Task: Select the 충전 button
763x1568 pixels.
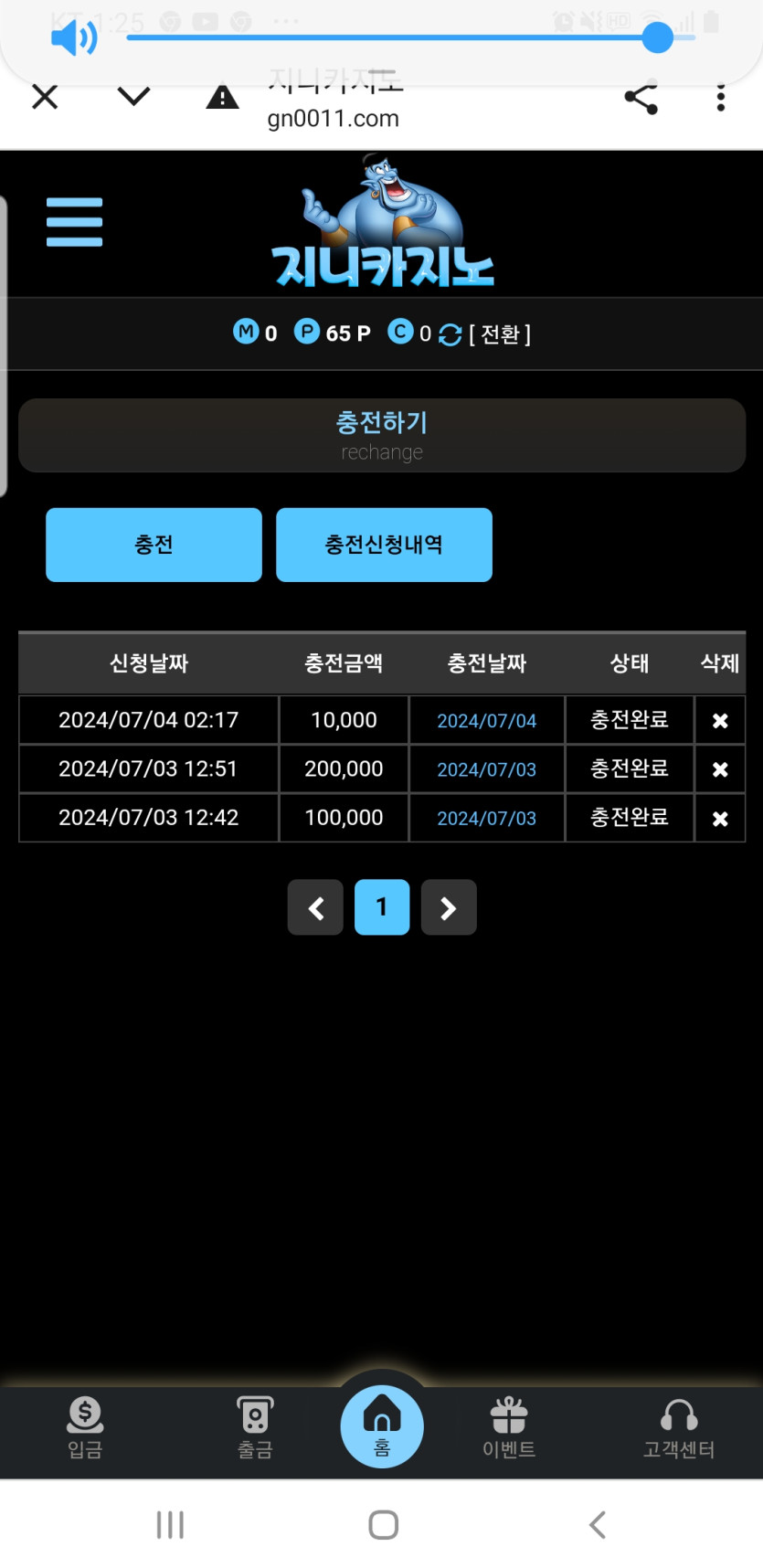Action: point(154,545)
